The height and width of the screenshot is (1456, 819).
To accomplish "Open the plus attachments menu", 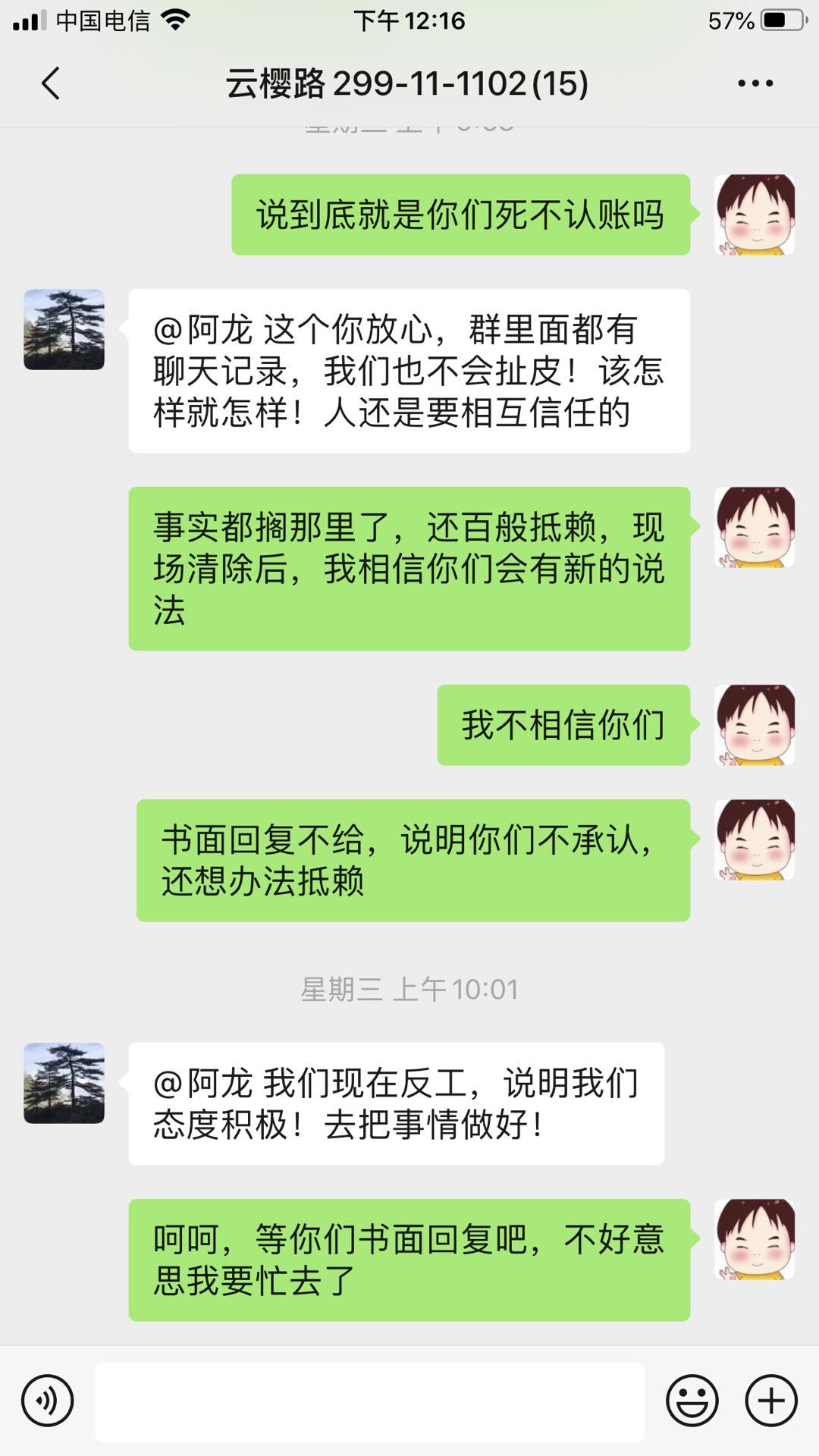I will click(x=771, y=1401).
